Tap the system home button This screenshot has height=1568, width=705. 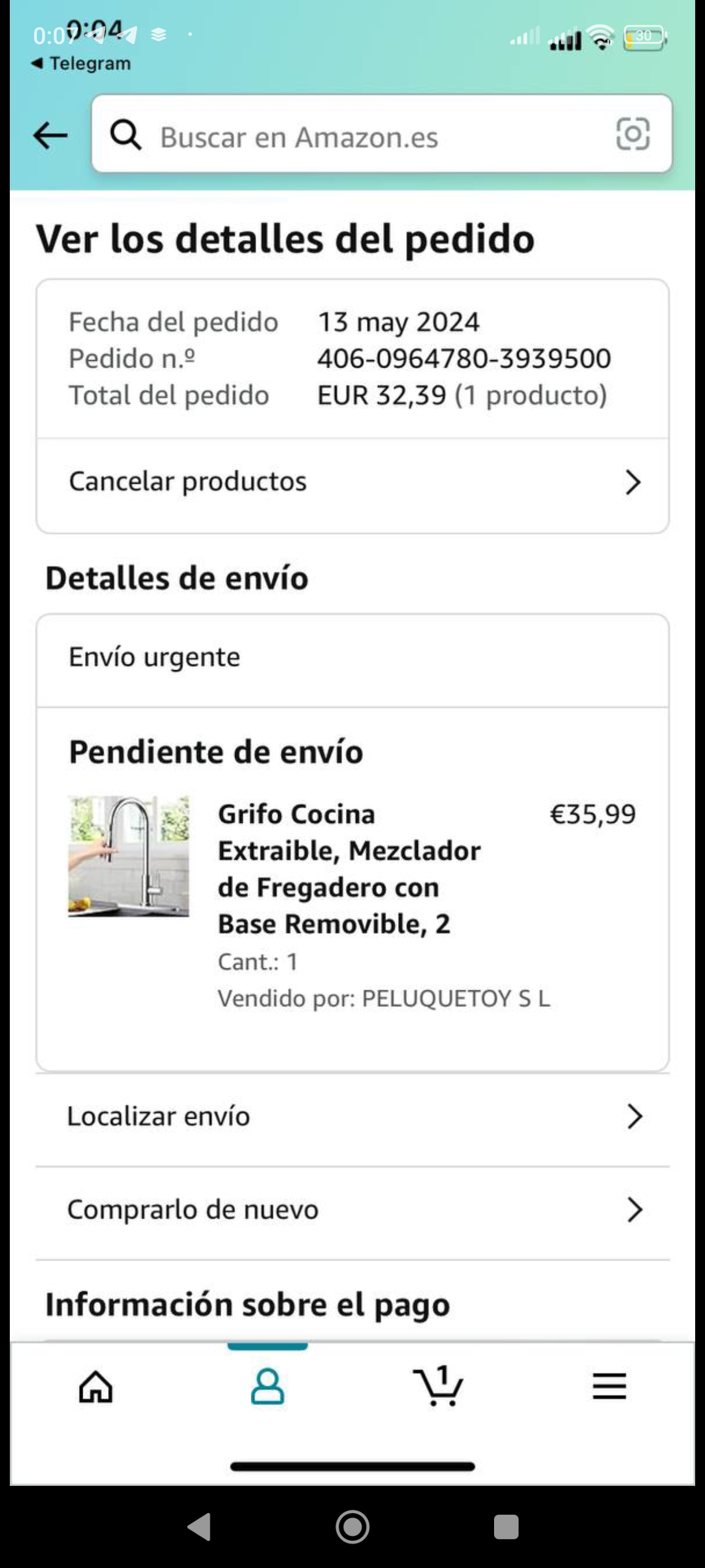tap(352, 1526)
